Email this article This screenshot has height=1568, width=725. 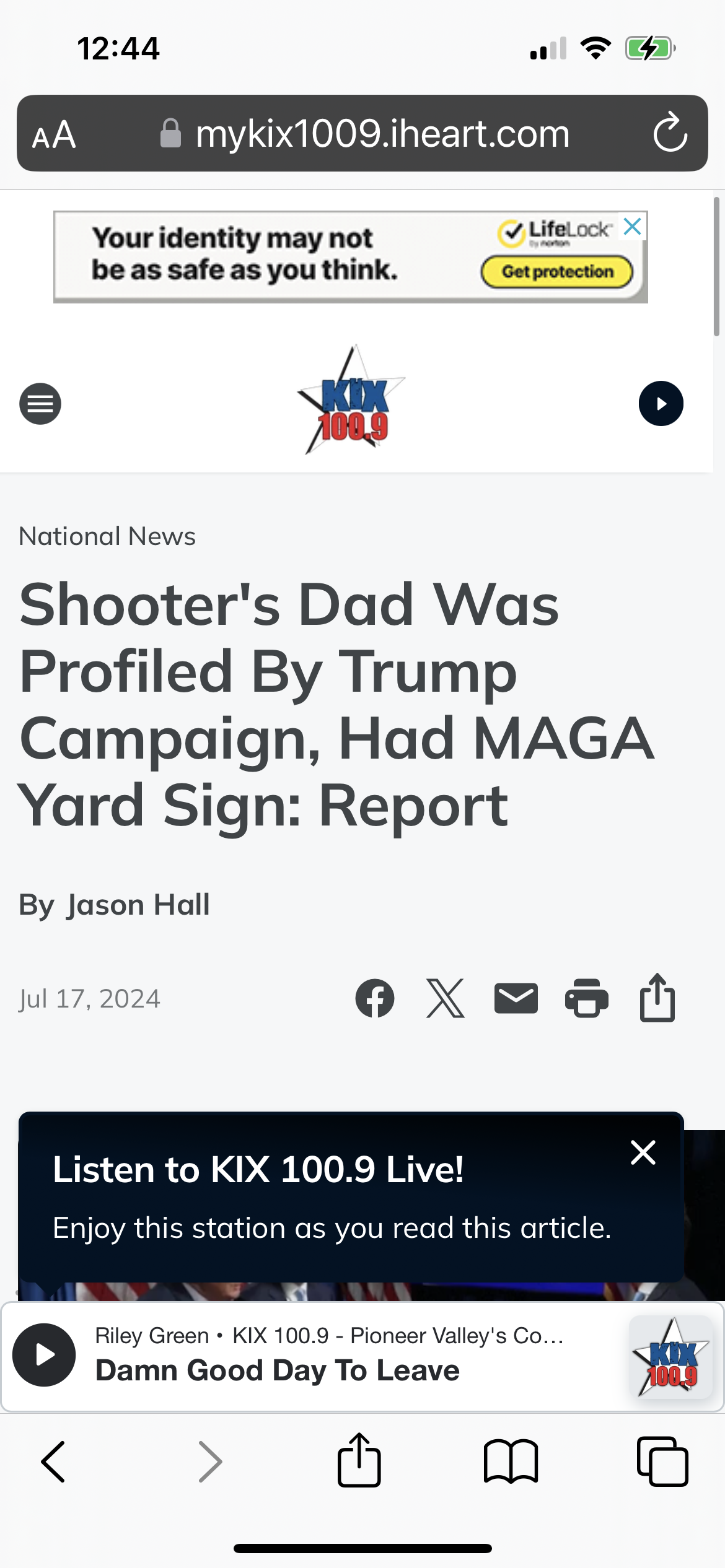(516, 998)
